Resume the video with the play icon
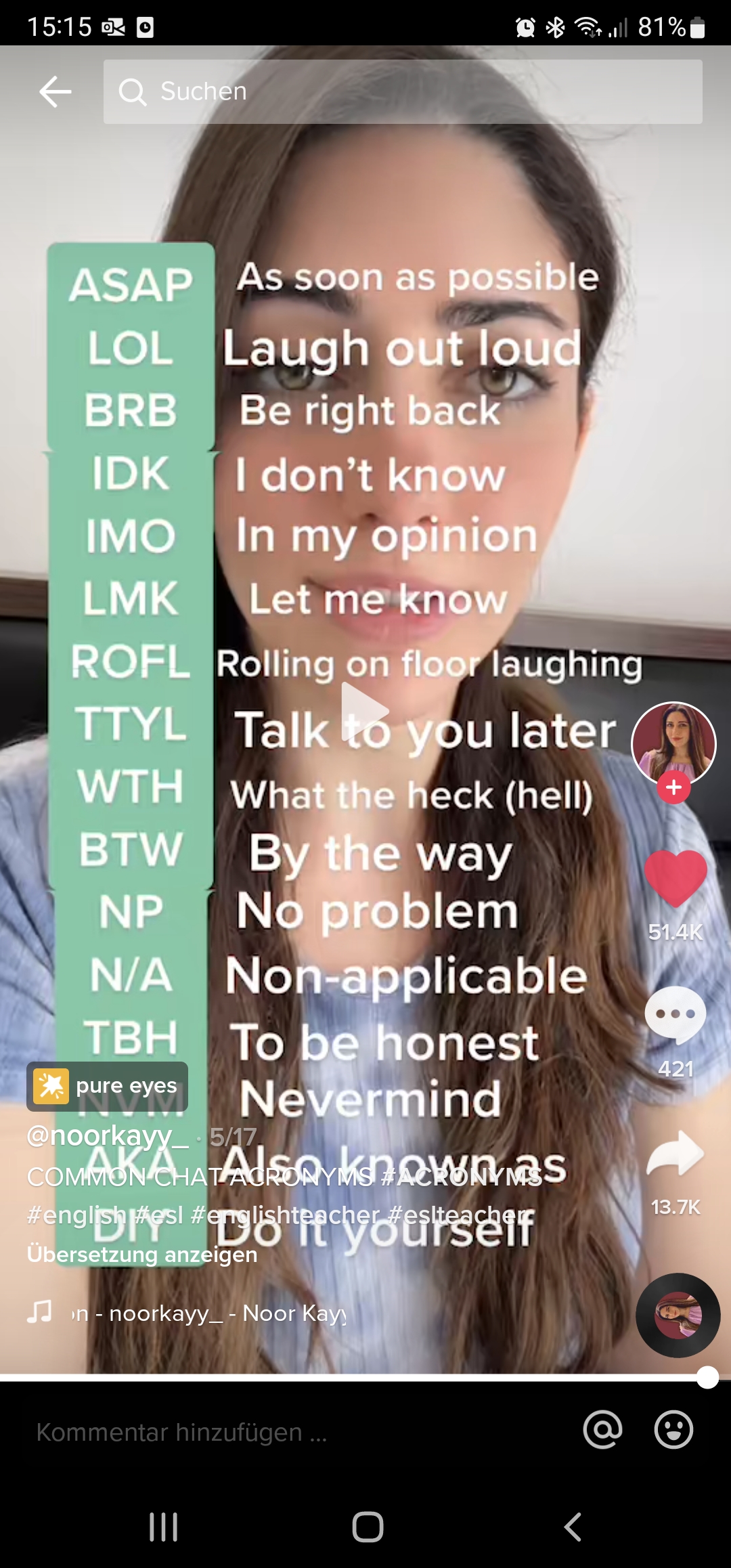 (364, 711)
